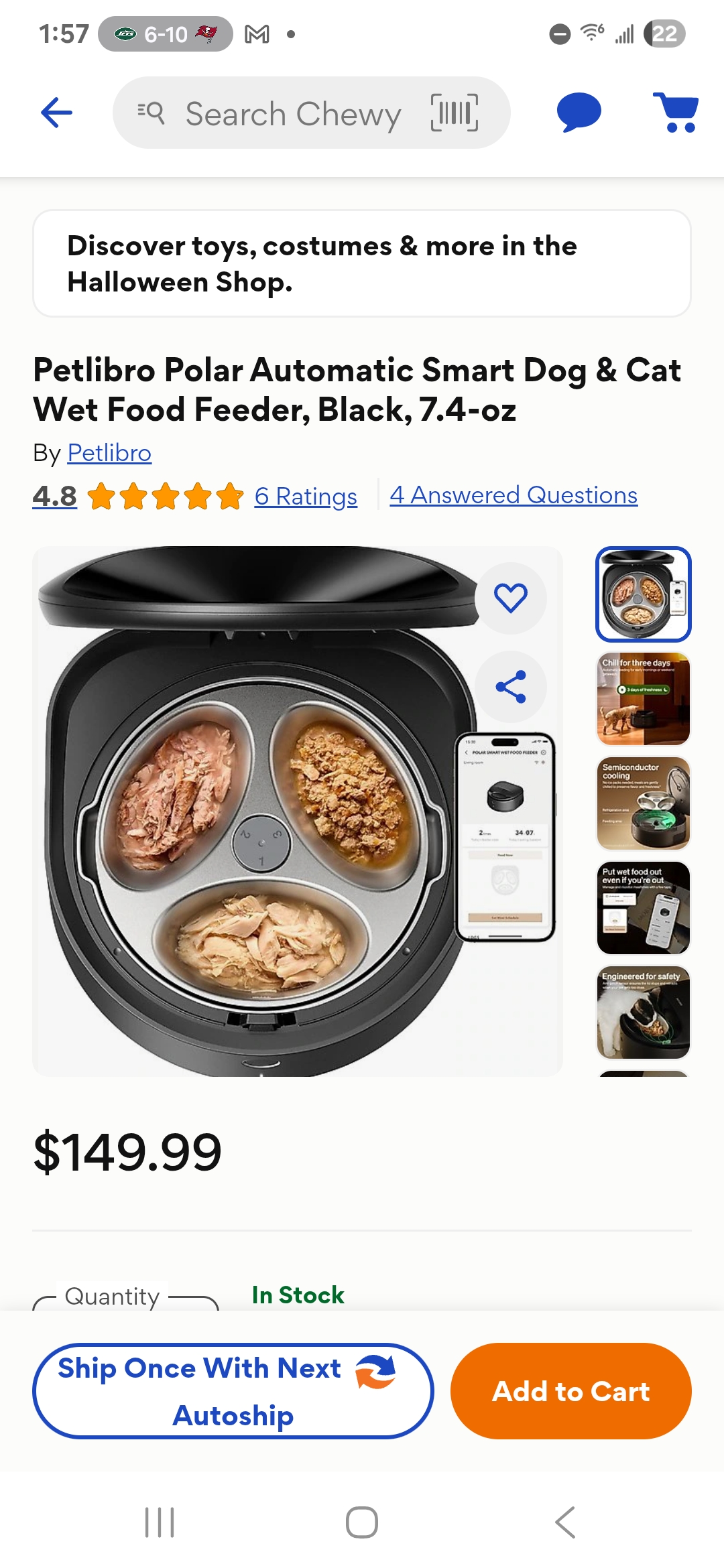Add to Cart
Image resolution: width=724 pixels, height=1568 pixels.
[570, 1391]
